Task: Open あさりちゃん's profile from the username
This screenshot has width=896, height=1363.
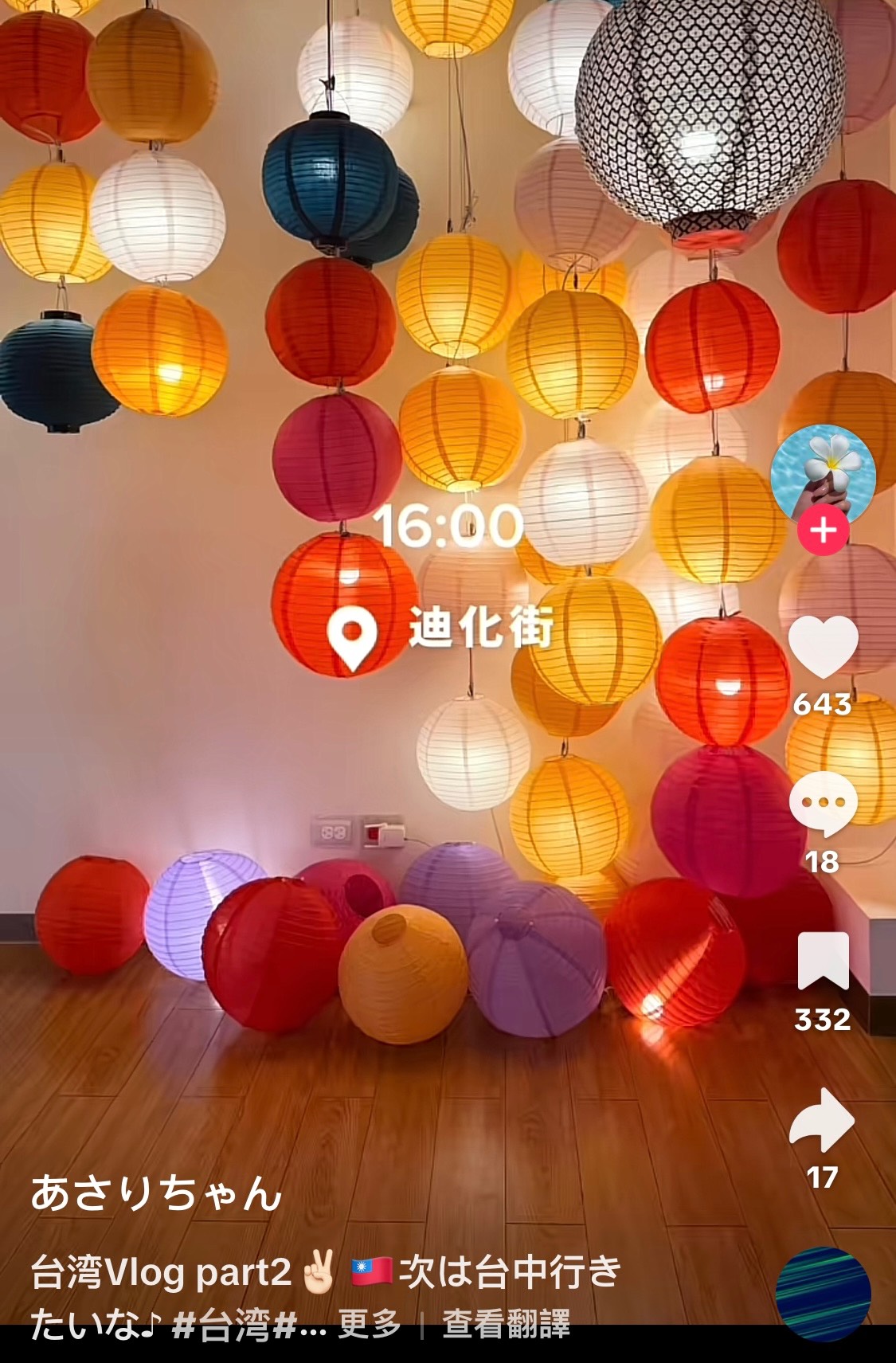Action: coord(156,1193)
